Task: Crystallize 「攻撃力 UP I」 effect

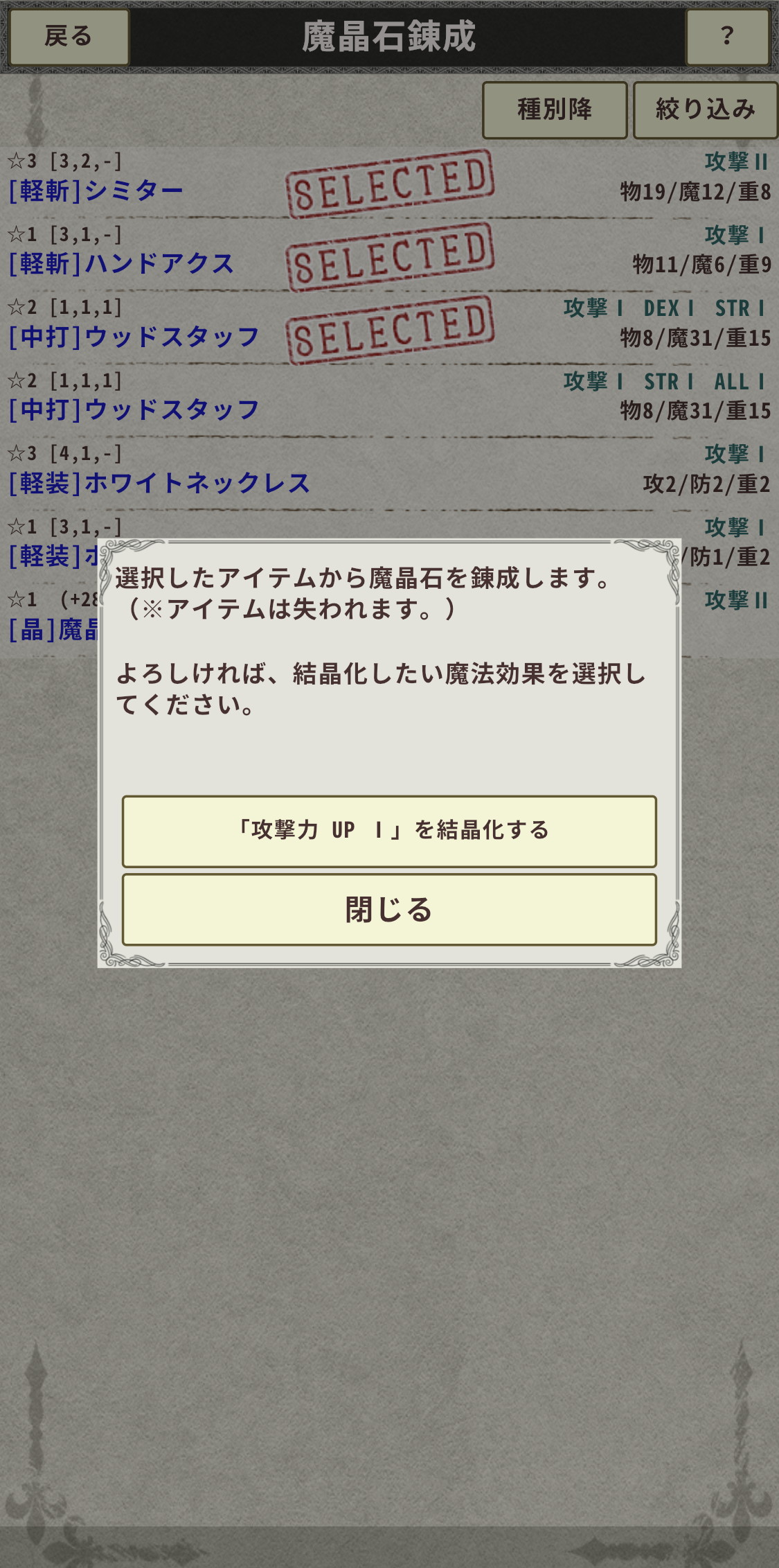Action: point(389,831)
